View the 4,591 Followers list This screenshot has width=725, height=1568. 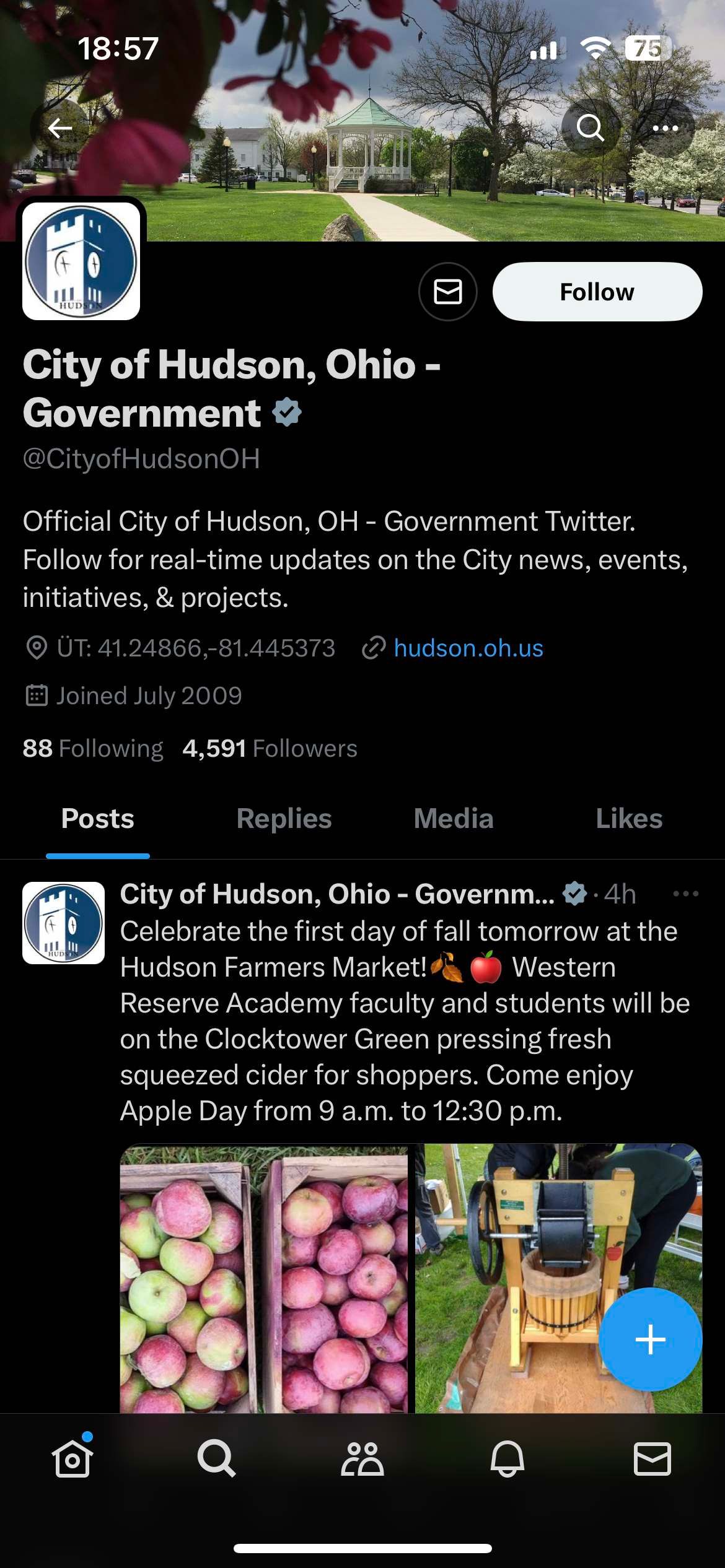coord(270,748)
